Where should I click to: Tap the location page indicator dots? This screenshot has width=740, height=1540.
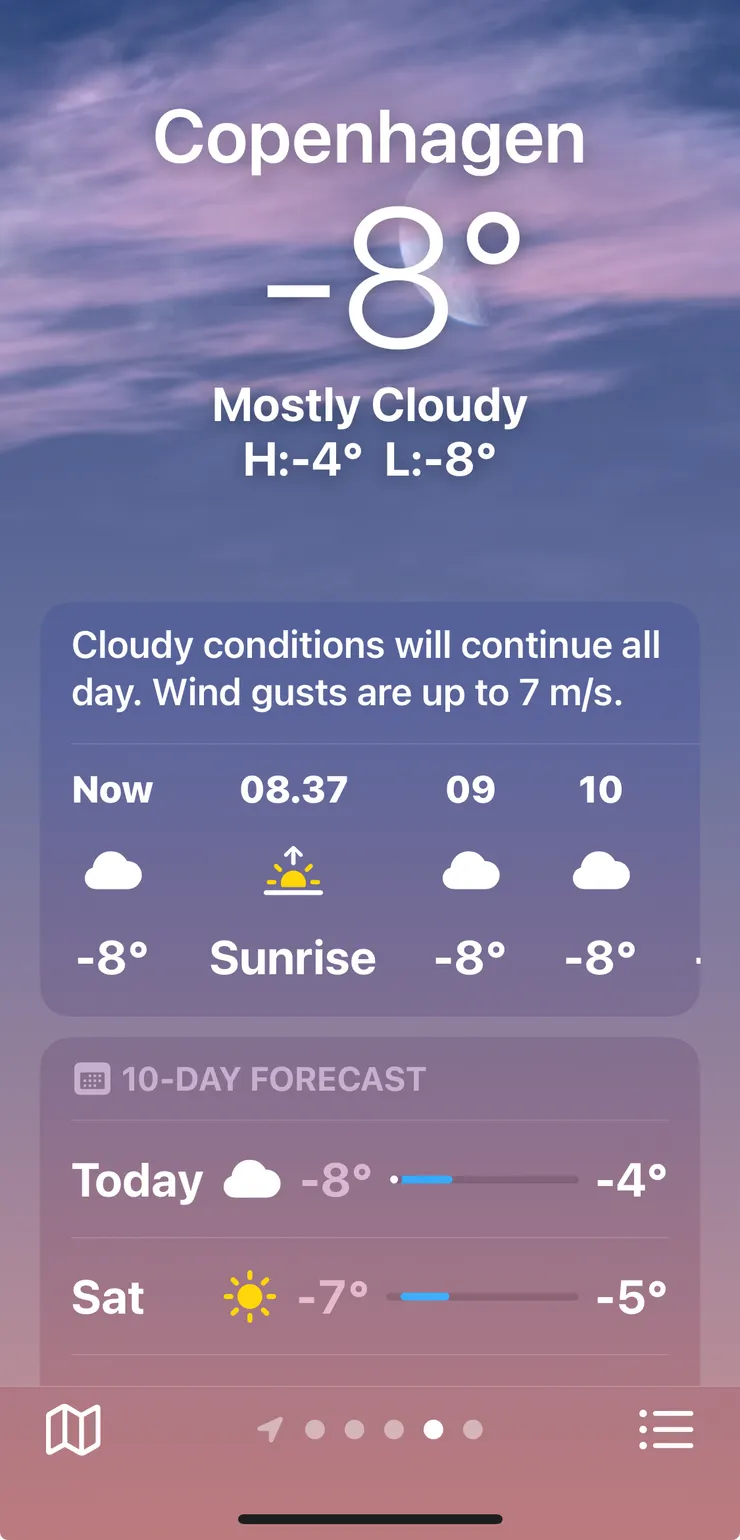(375, 1430)
